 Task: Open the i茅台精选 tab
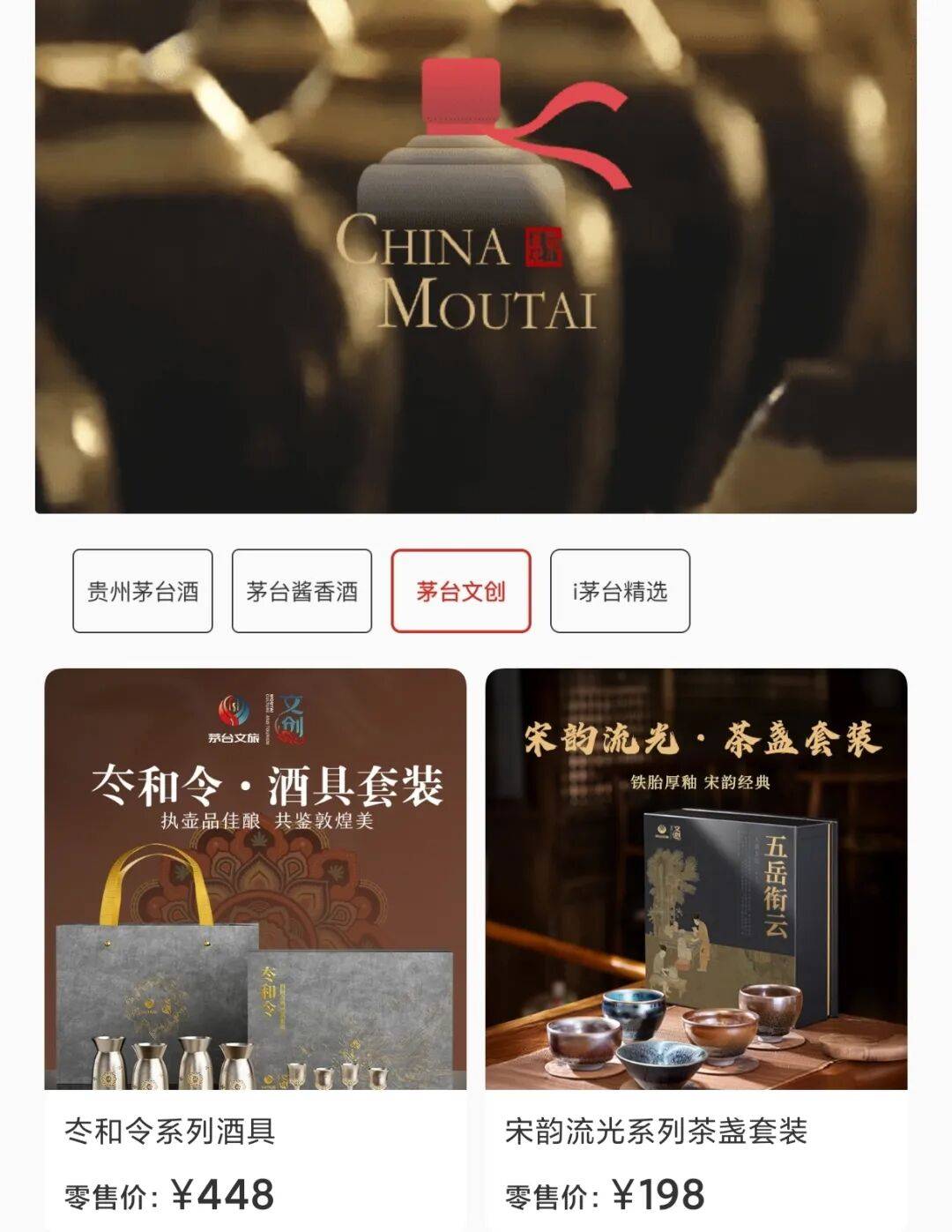point(620,591)
